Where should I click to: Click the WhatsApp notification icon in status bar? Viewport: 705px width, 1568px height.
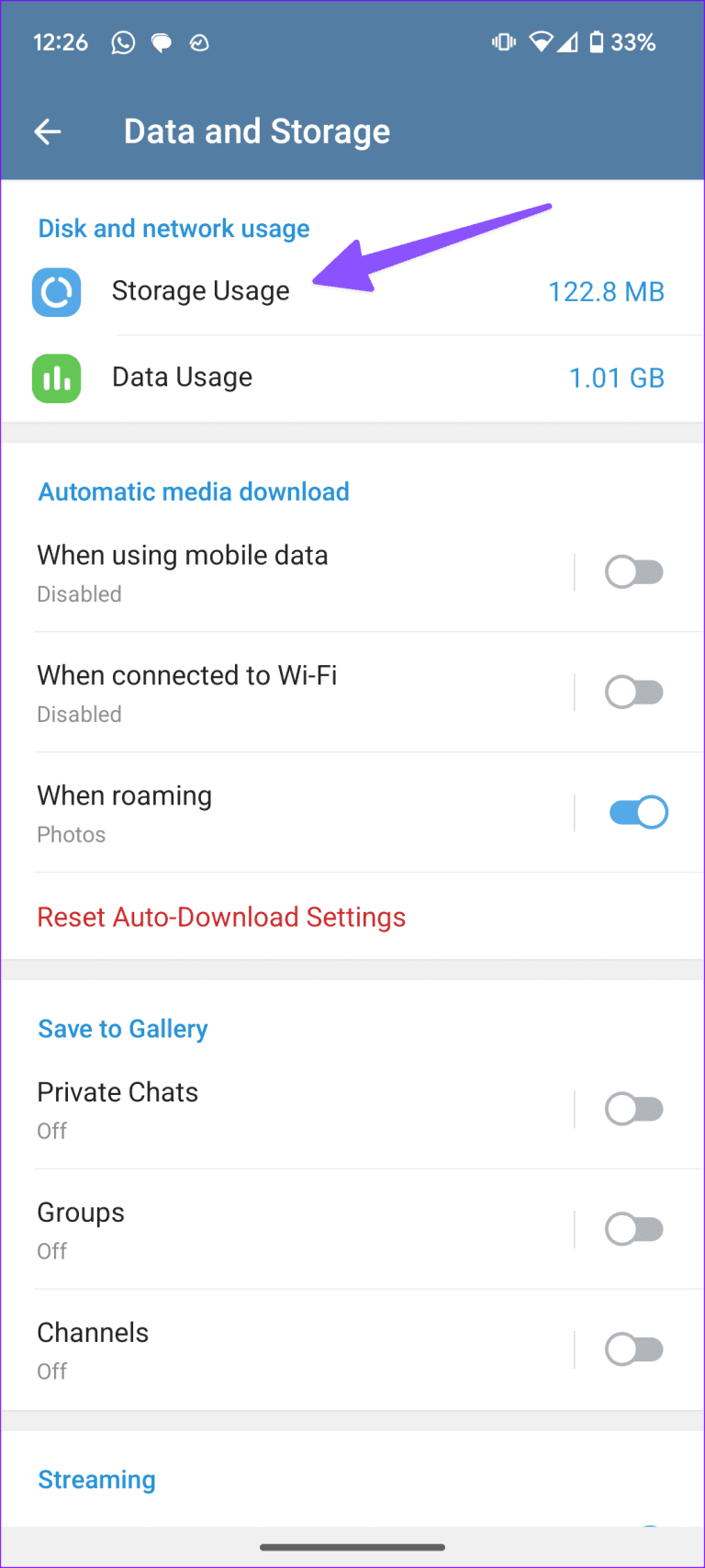(123, 41)
